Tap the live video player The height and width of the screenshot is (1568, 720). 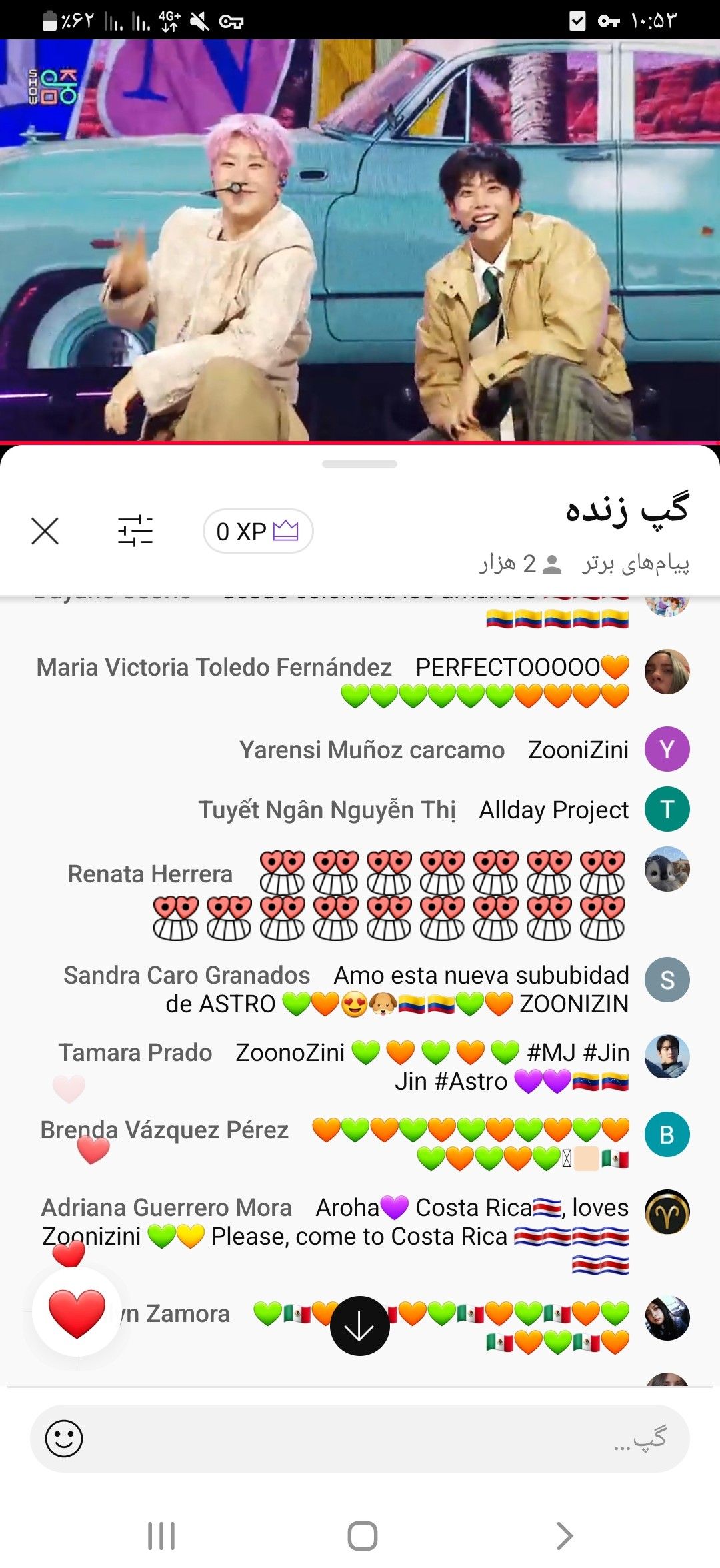point(360,240)
